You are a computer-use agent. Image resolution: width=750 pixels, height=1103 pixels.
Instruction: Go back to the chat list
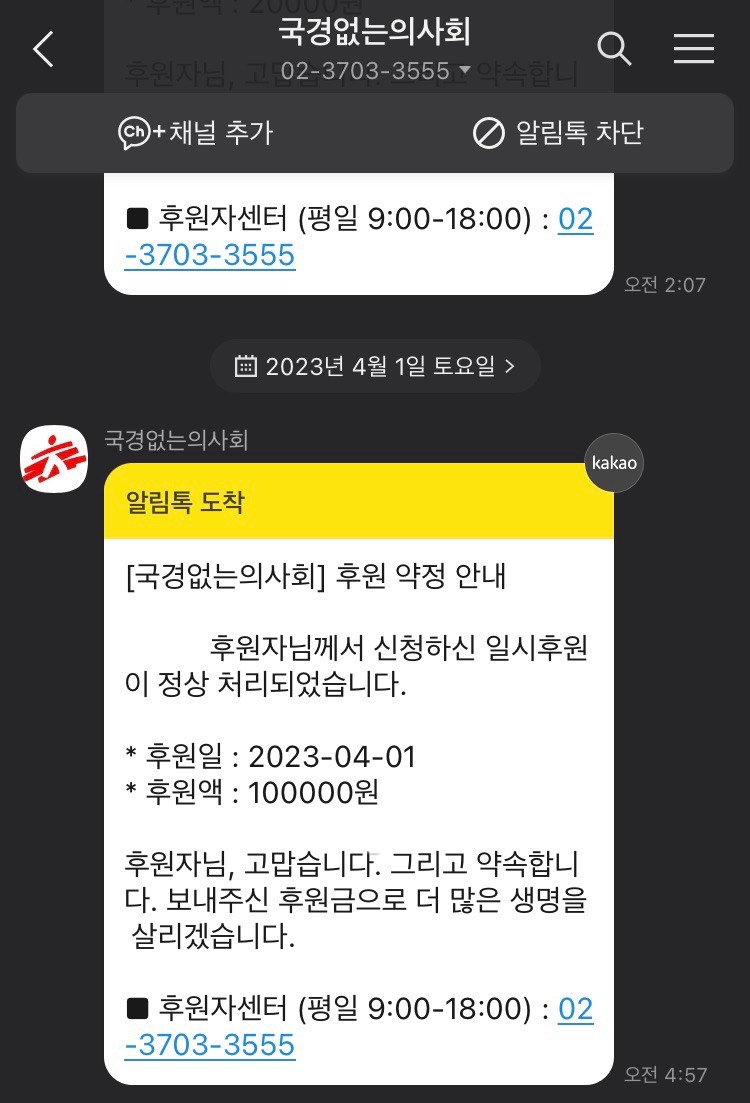[x=43, y=48]
